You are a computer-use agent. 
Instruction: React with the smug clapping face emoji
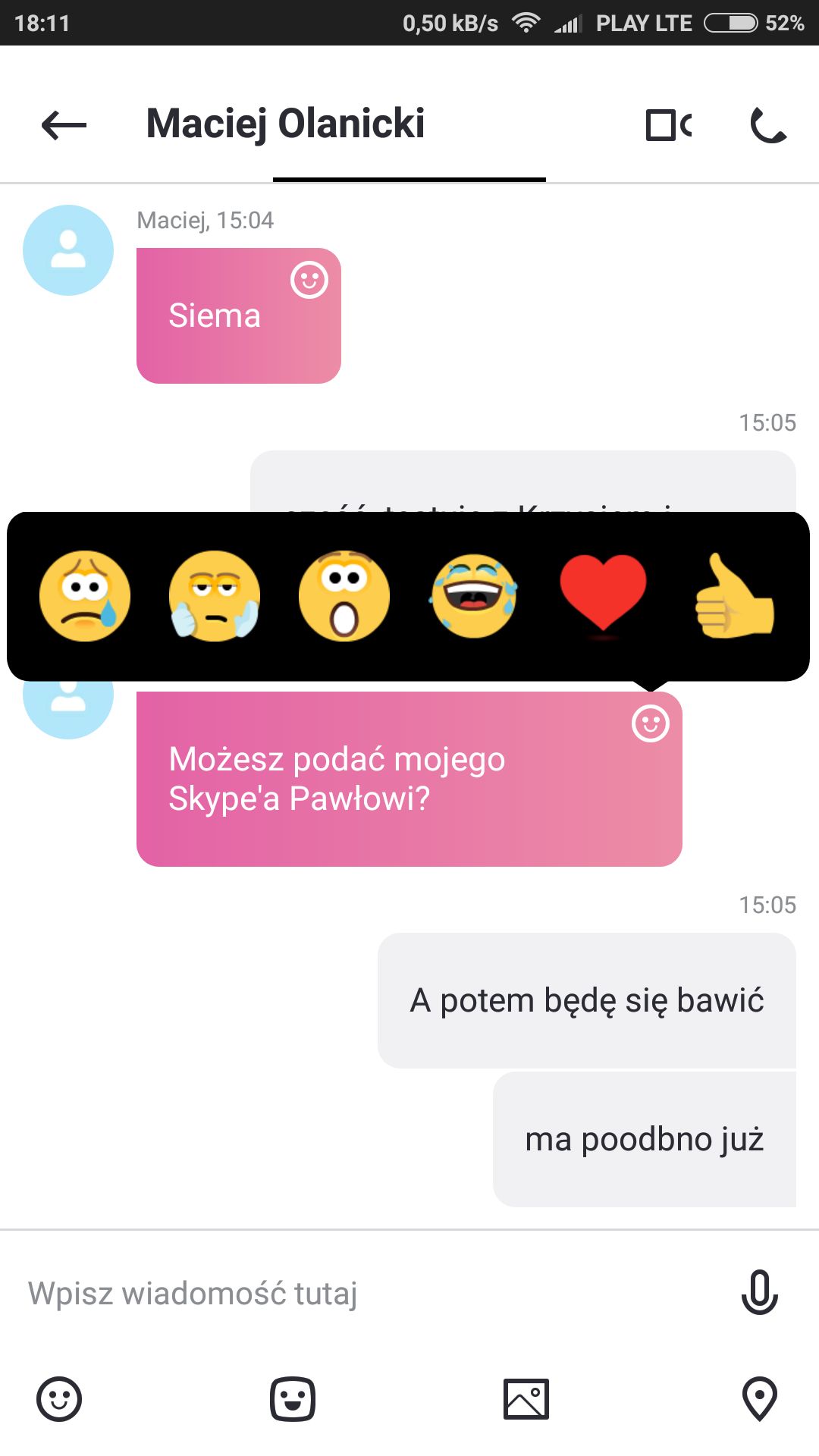coord(215,596)
